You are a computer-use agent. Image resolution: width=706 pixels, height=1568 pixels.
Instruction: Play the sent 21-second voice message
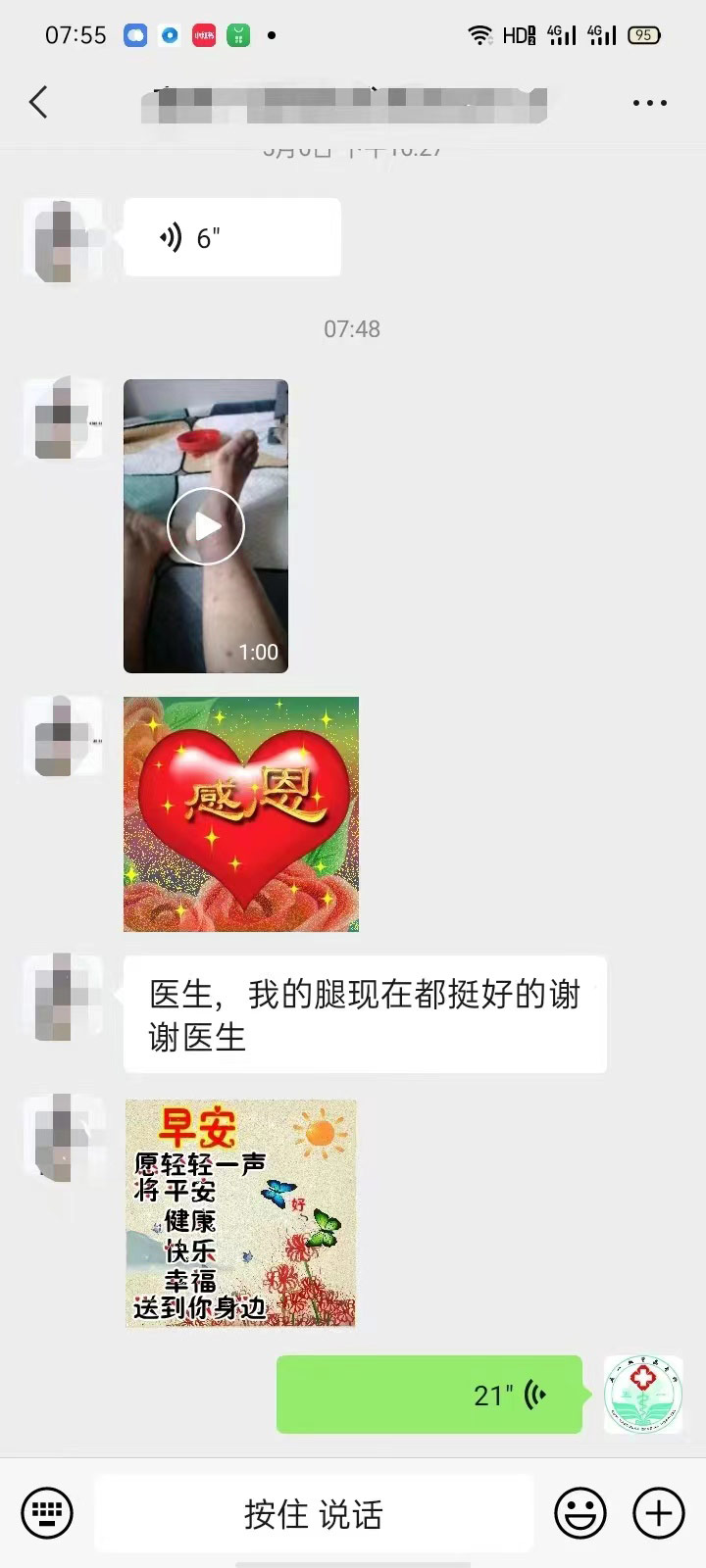429,1394
